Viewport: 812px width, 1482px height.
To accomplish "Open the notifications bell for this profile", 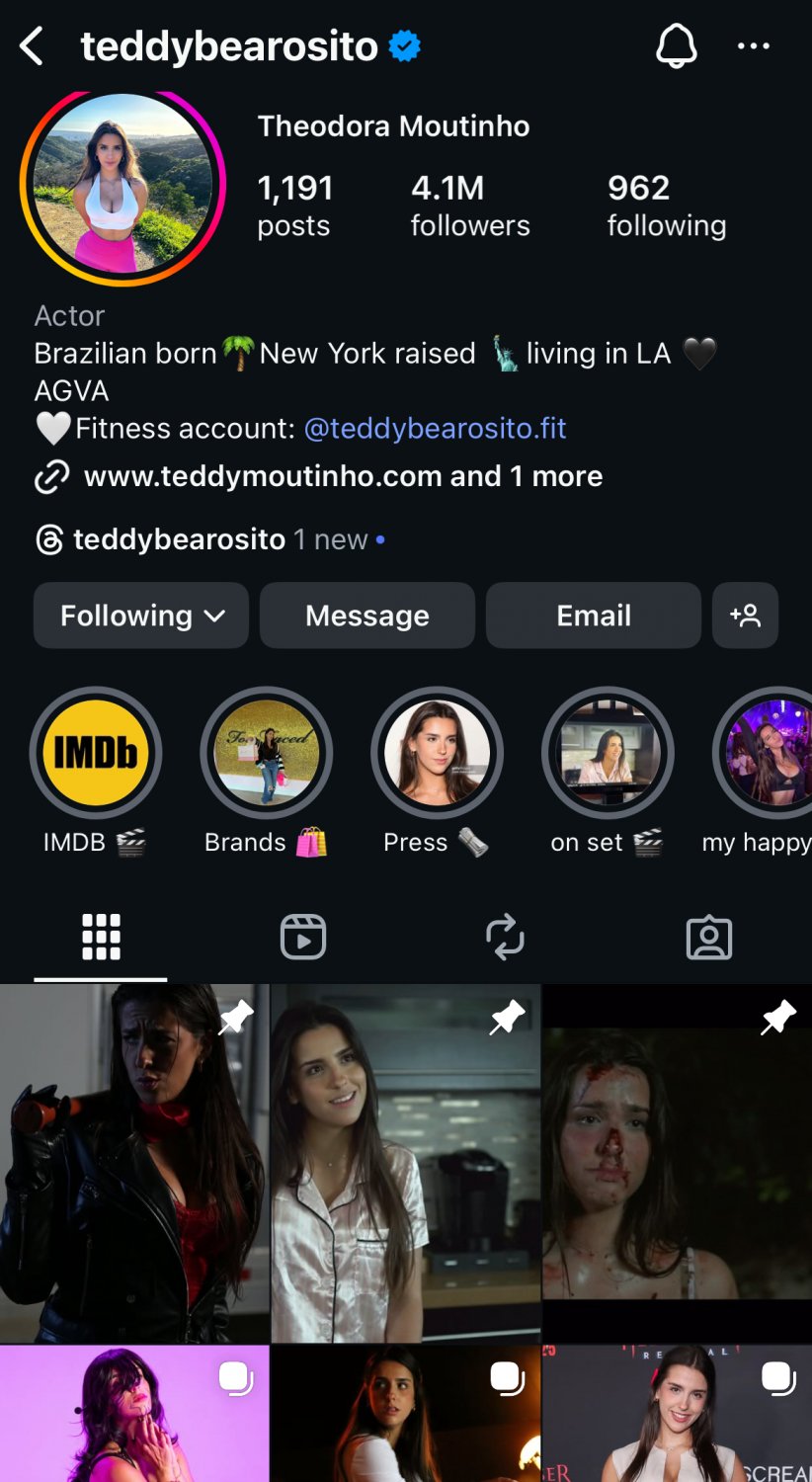I will pos(677,46).
